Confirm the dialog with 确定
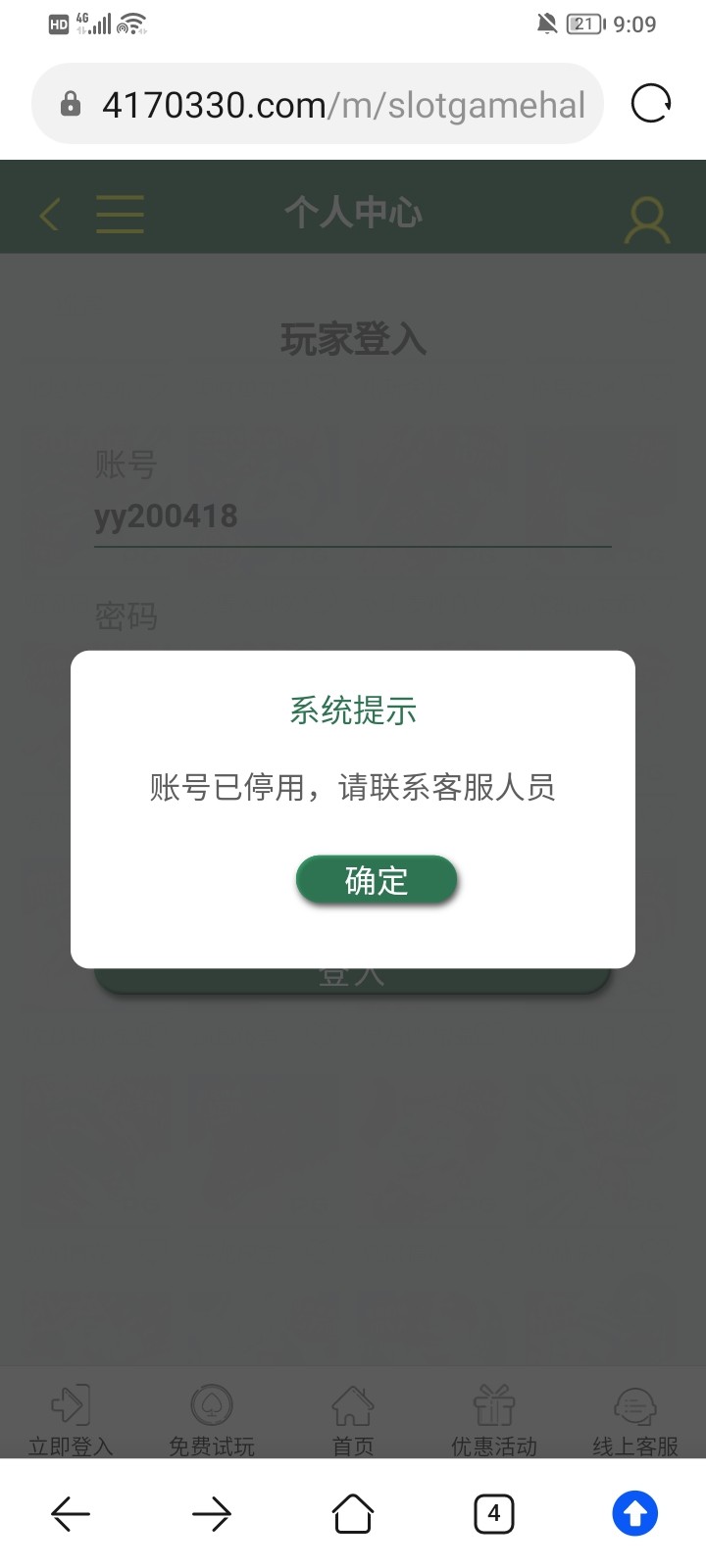Viewport: 706px width, 1568px height. (377, 880)
